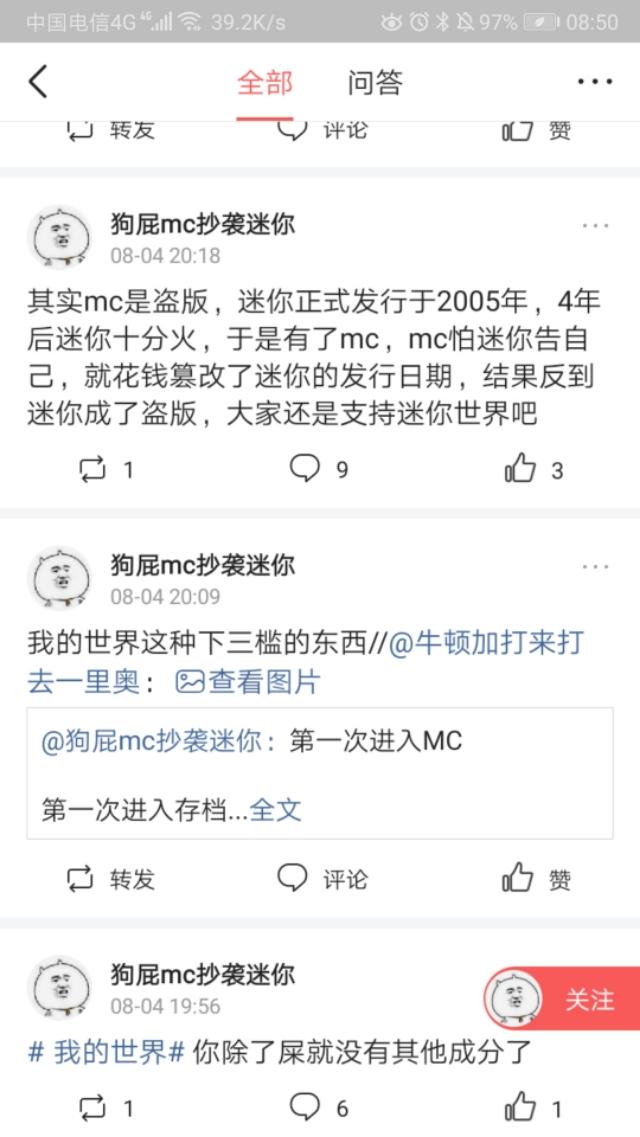
Task: Open the top-right three-dot menu
Action: pos(595,81)
